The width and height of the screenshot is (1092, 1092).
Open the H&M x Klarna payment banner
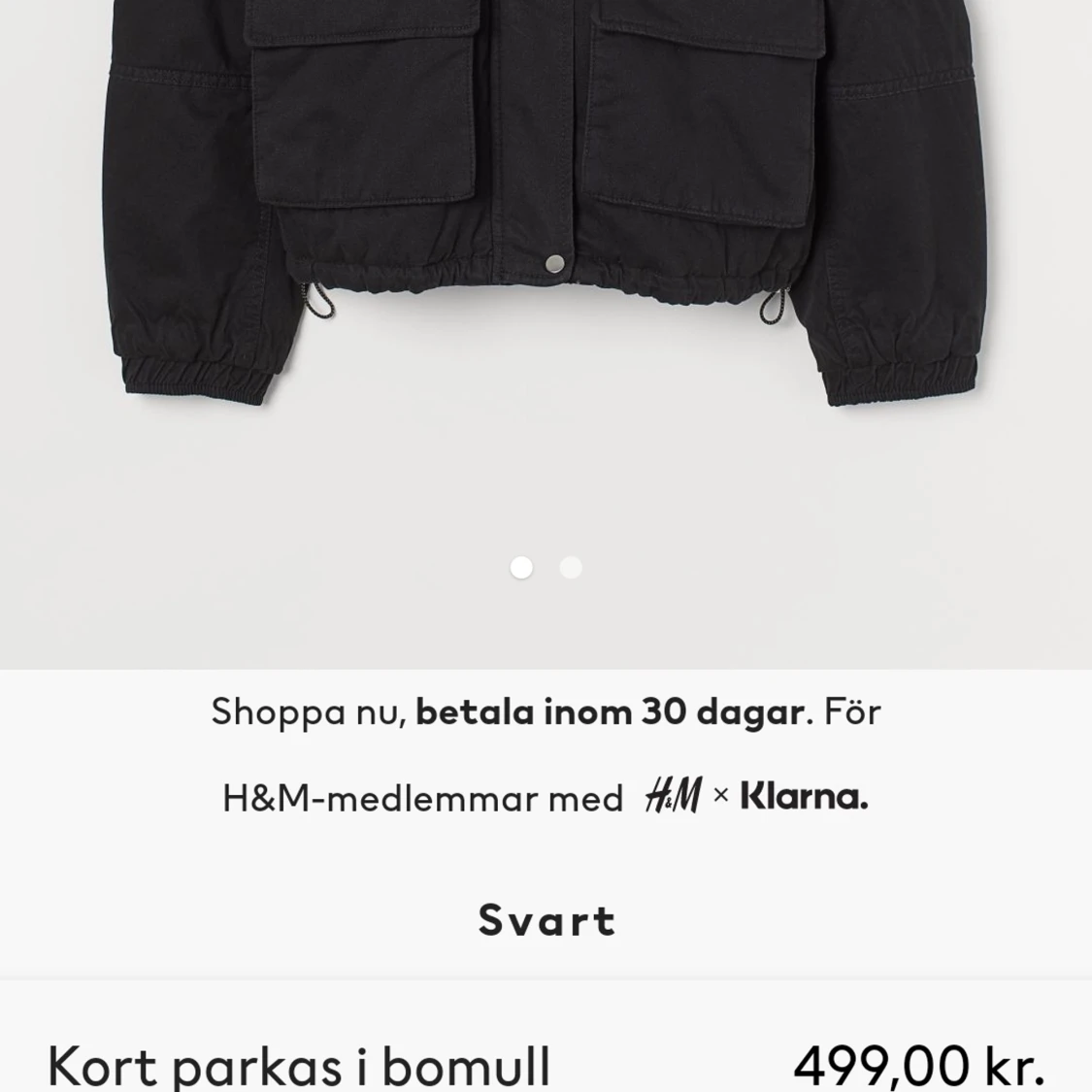tap(546, 754)
